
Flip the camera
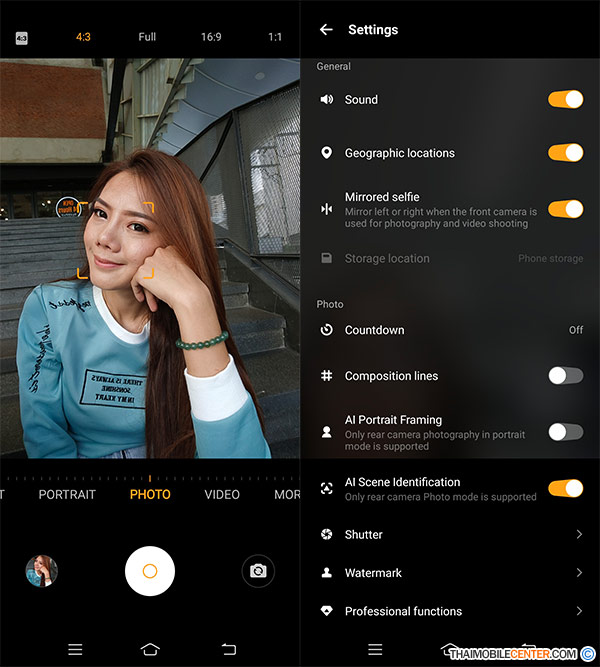(258, 571)
